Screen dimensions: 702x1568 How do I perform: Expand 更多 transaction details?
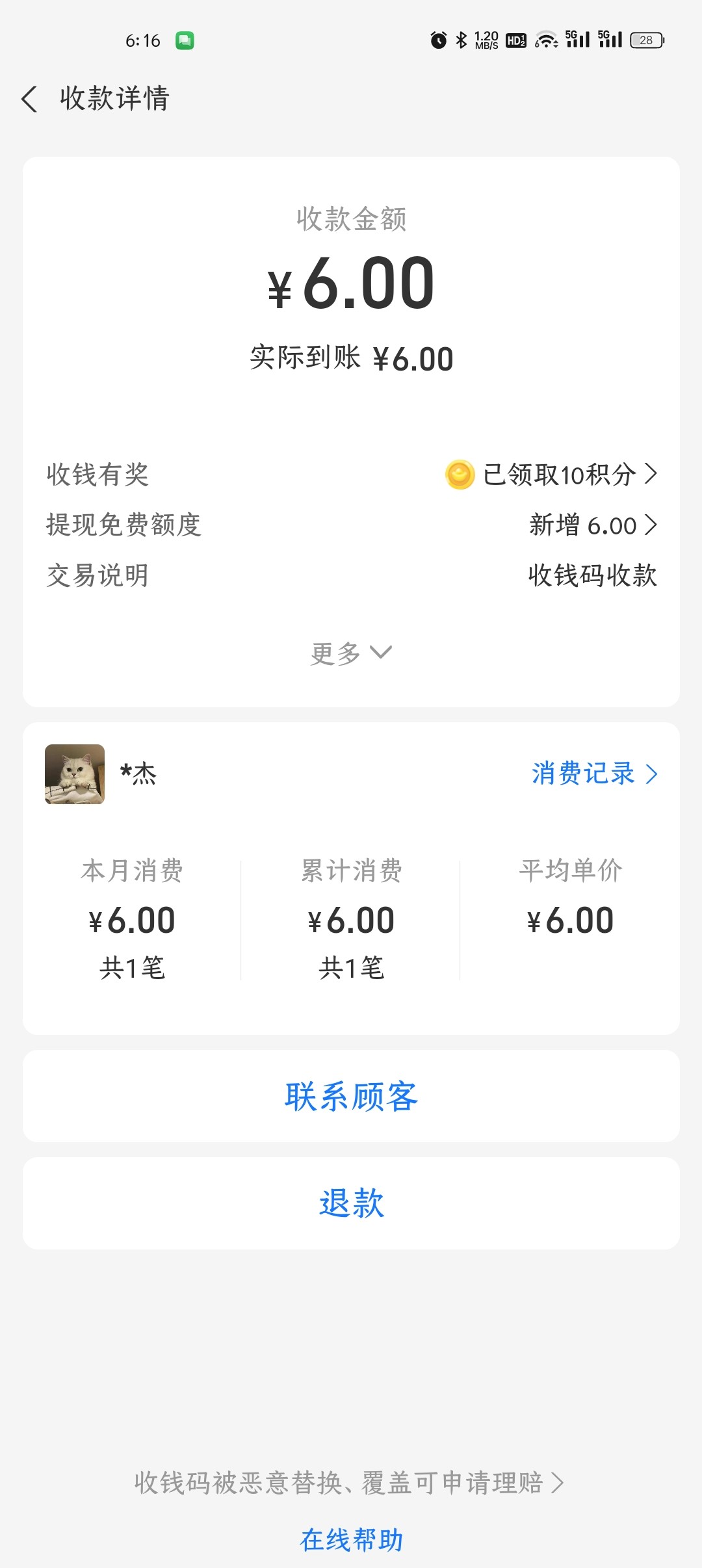pyautogui.click(x=351, y=653)
